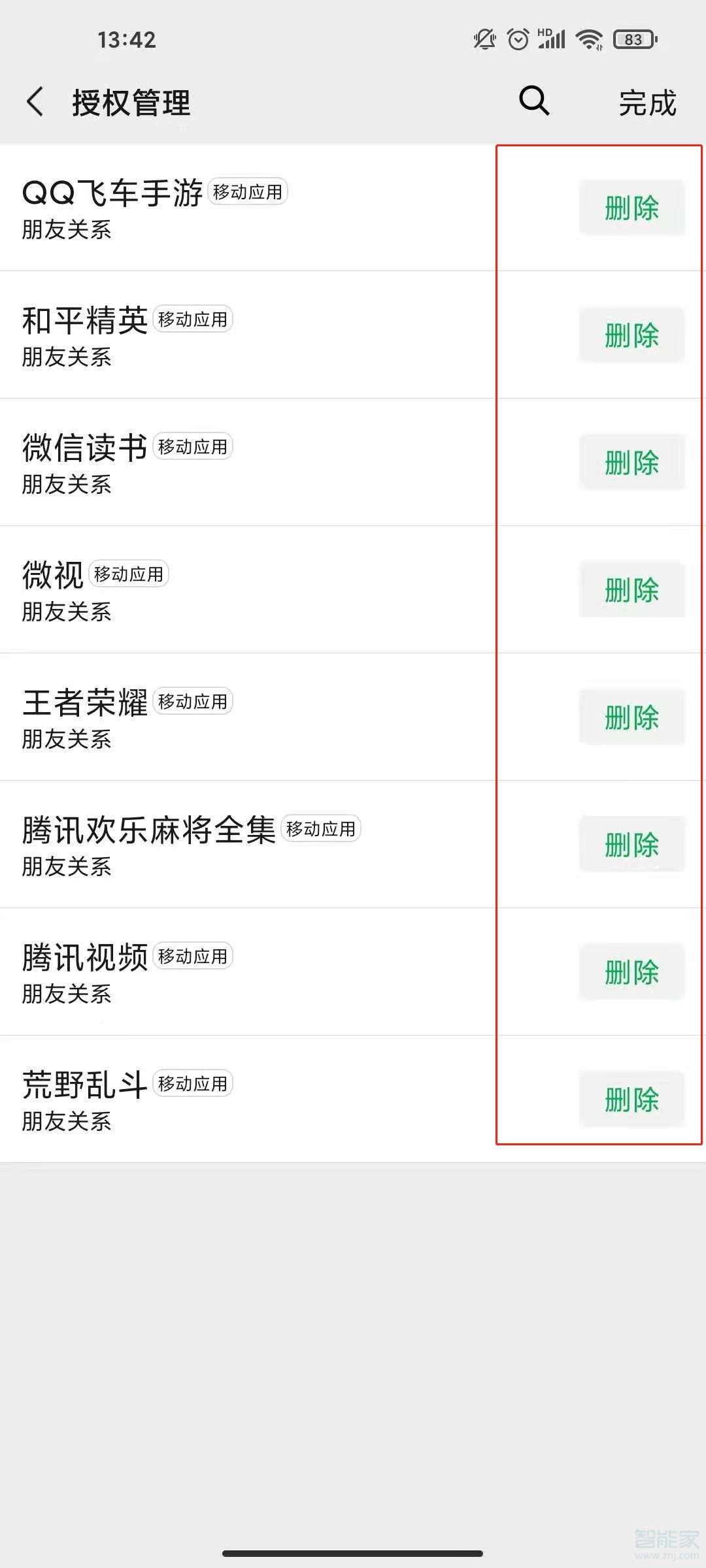
Task: Tap the back arrow to exit authorization management
Action: [x=34, y=102]
